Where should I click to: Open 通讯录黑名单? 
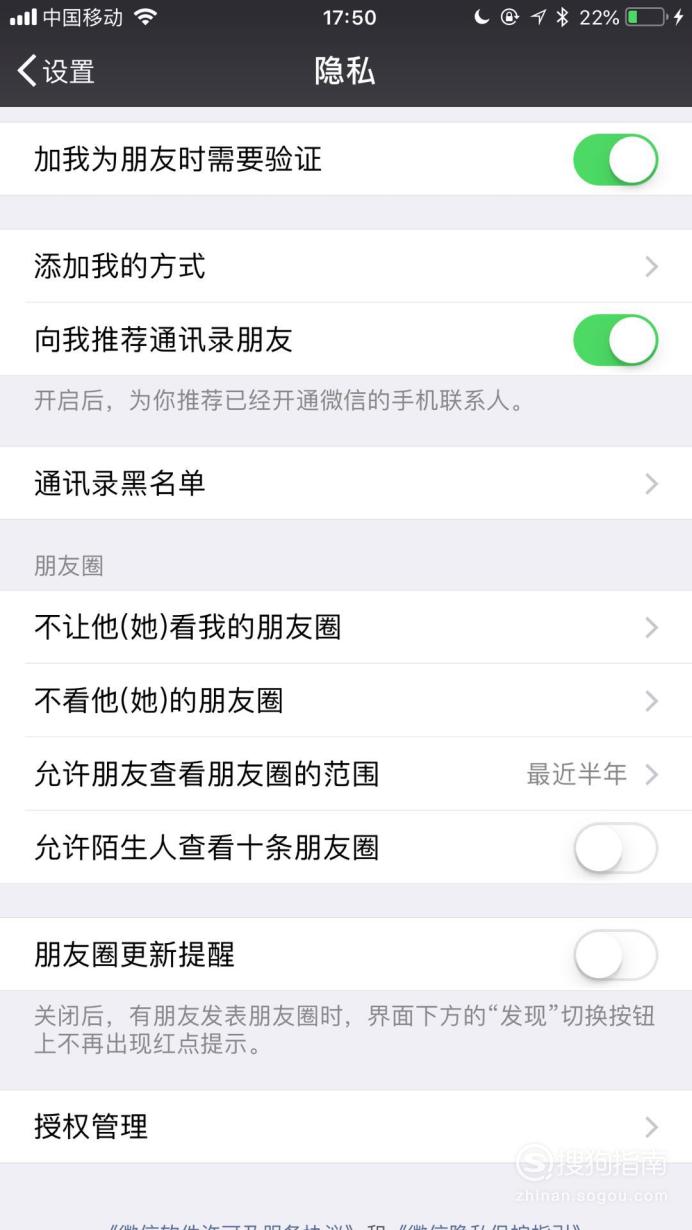[x=346, y=483]
